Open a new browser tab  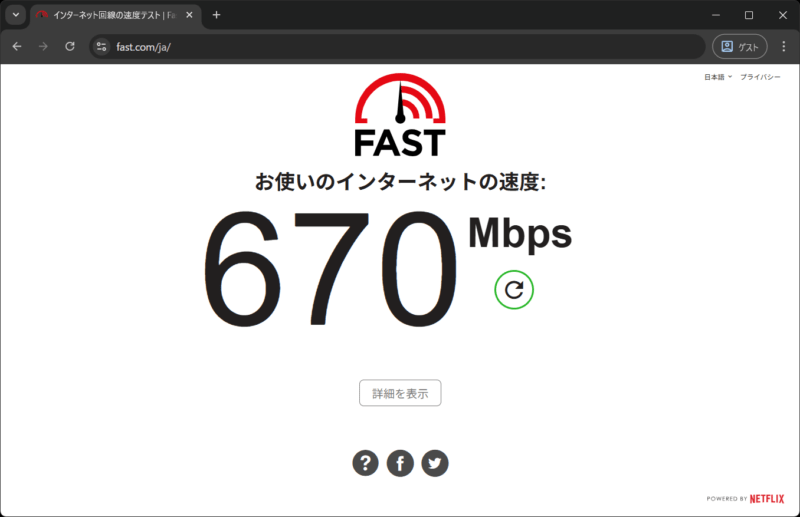coord(216,15)
